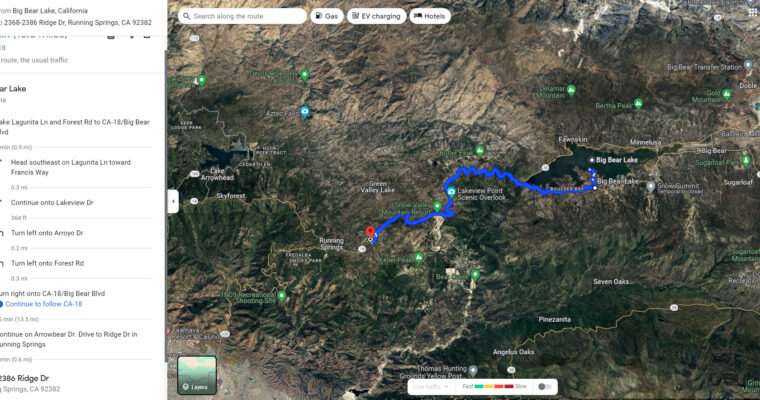Viewport: 760px width, 400px height.
Task: Select the Gas filter chip
Action: click(x=325, y=16)
